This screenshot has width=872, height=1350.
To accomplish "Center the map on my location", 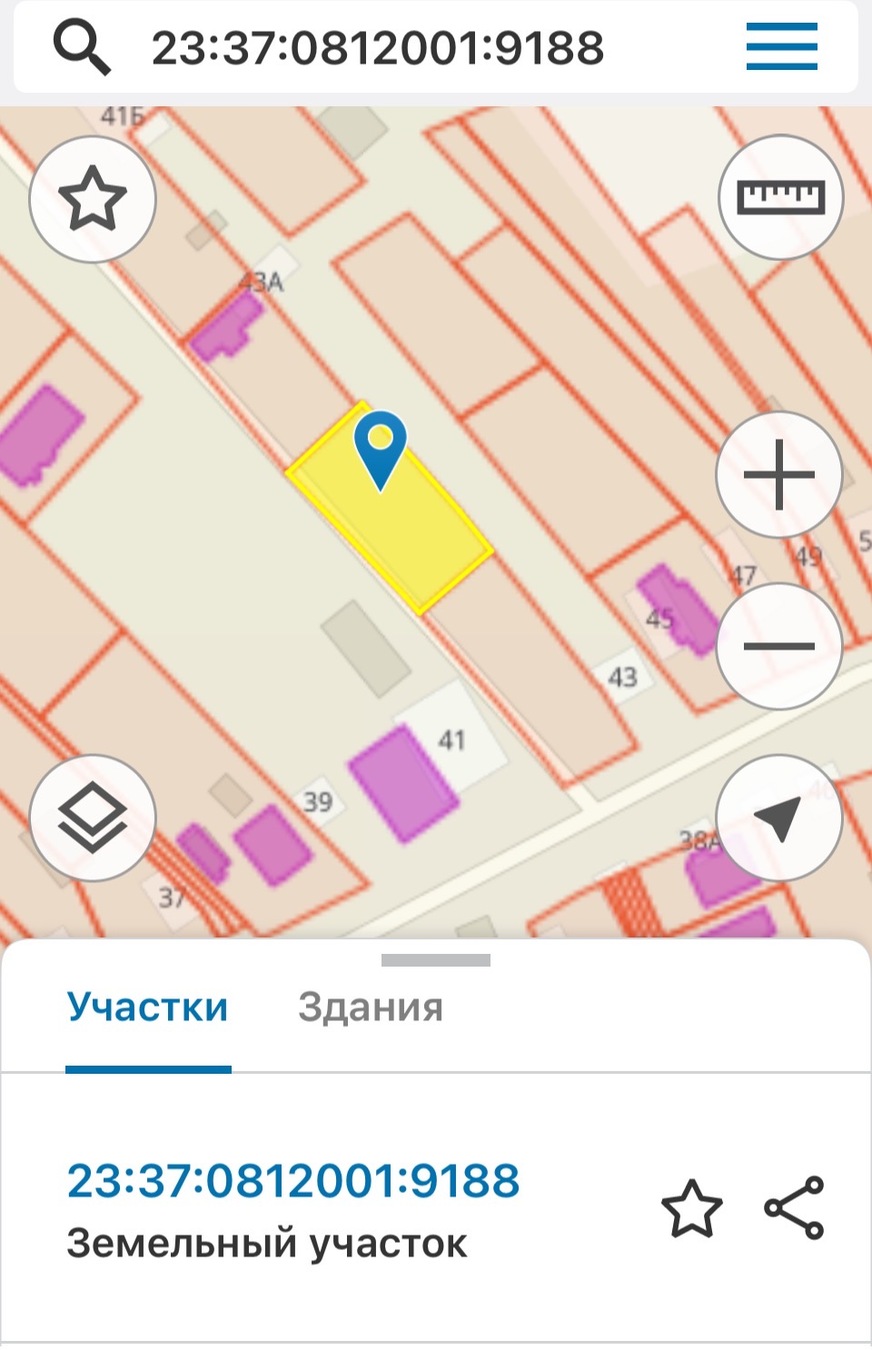I will (779, 819).
